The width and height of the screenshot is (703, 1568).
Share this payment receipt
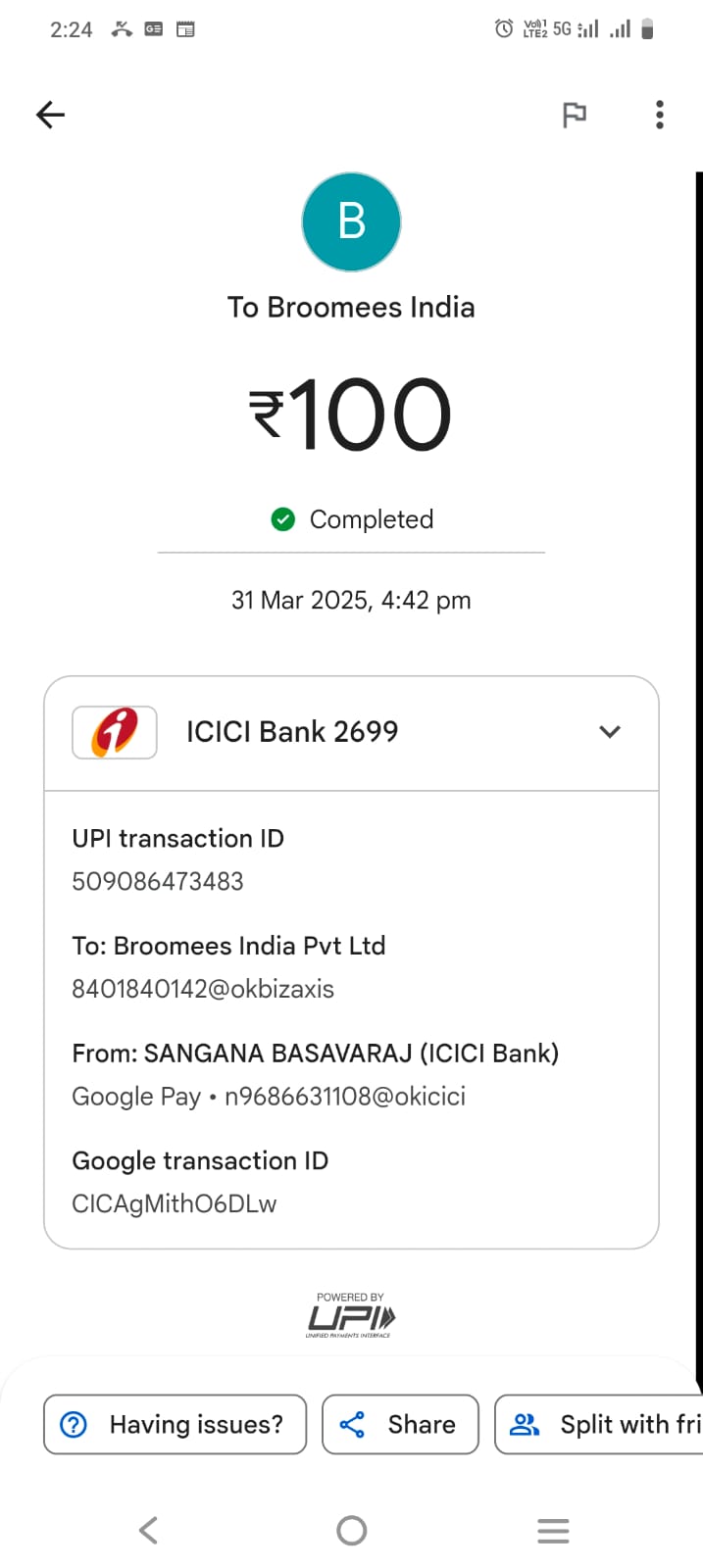(x=400, y=1424)
